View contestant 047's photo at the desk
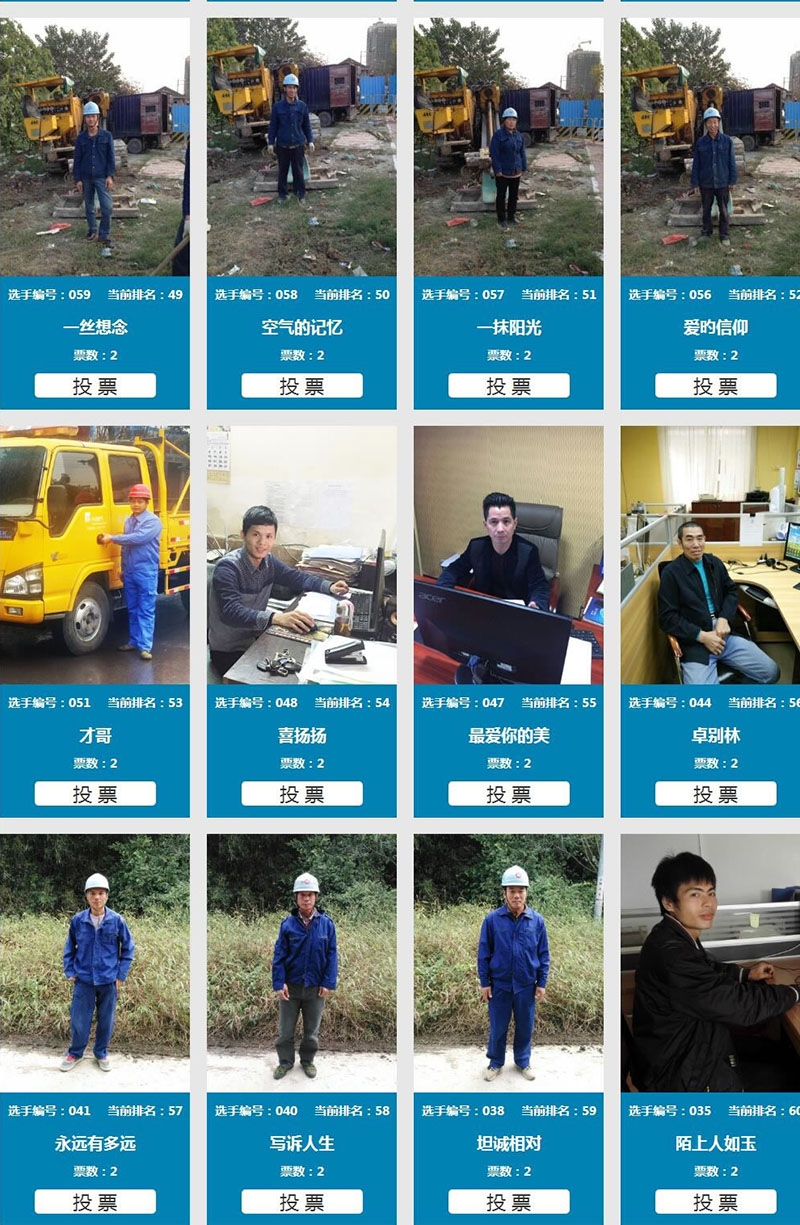 508,555
